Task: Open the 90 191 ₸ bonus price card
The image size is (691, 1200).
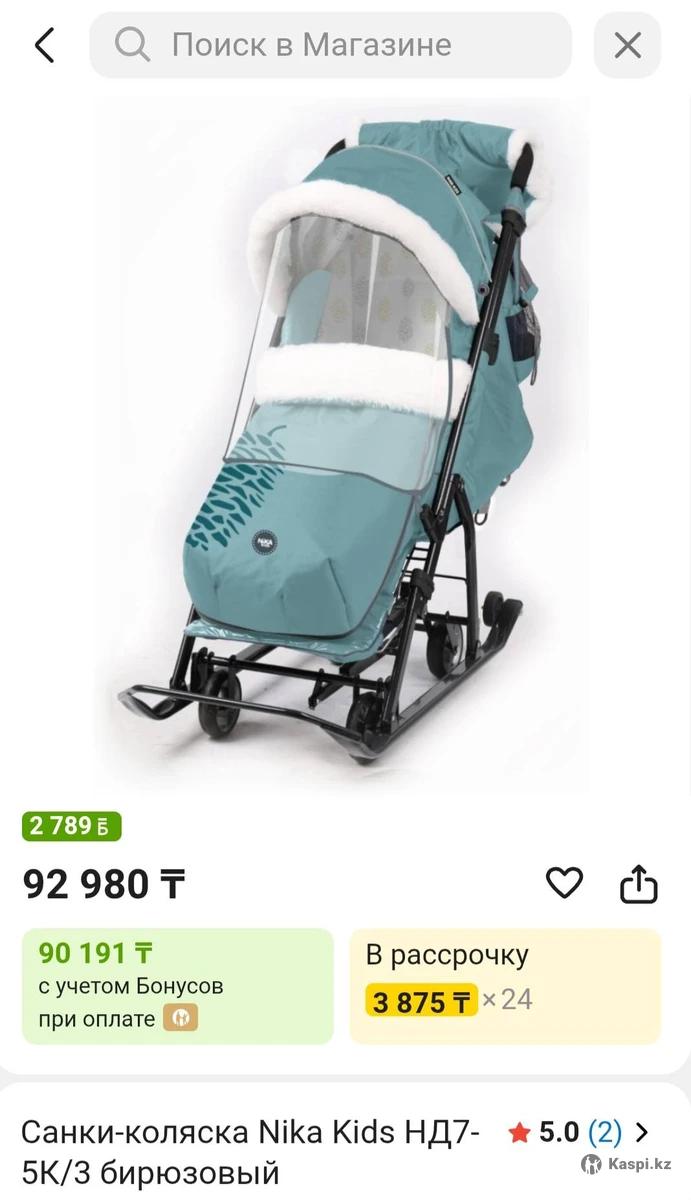Action: [177, 986]
